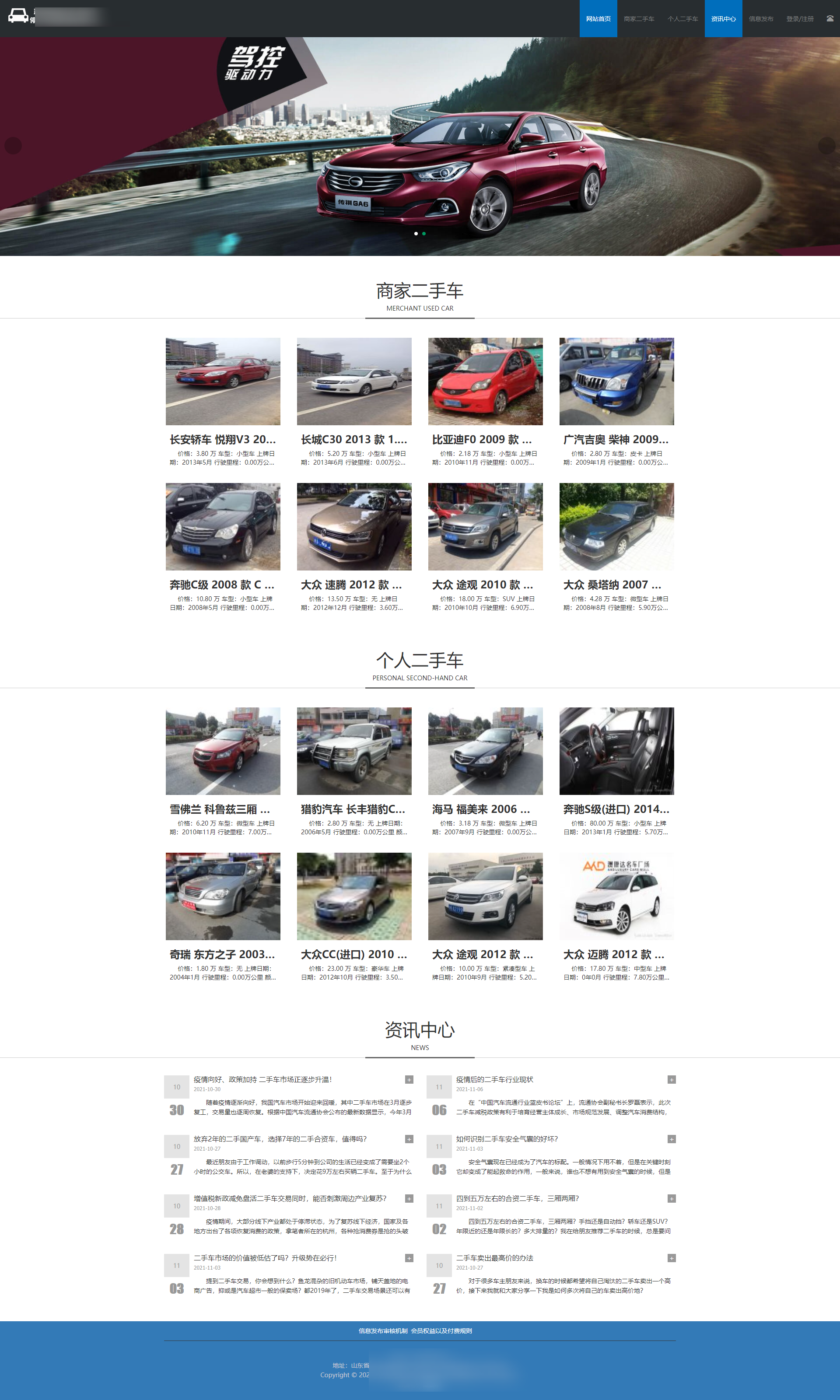Open 商家二手车 in the top navigation
840x1400 pixels.
tap(638, 19)
